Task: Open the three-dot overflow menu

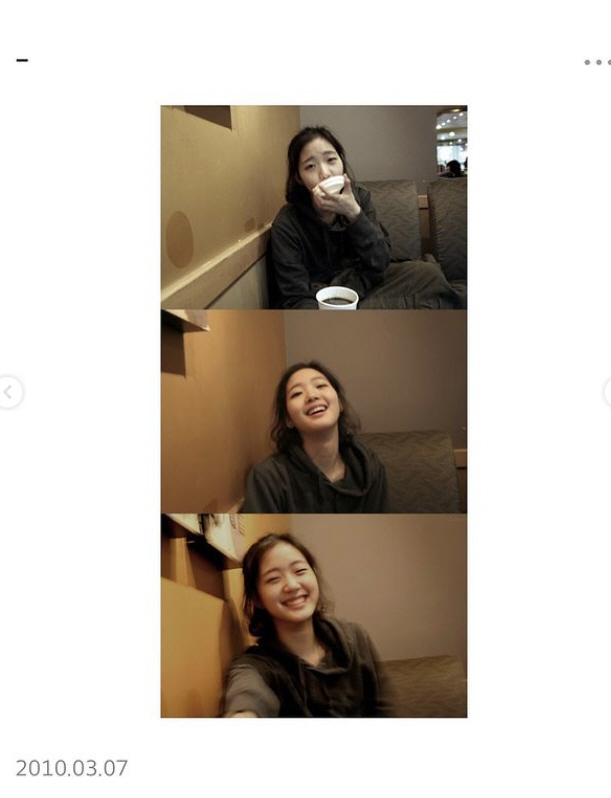Action: click(597, 62)
